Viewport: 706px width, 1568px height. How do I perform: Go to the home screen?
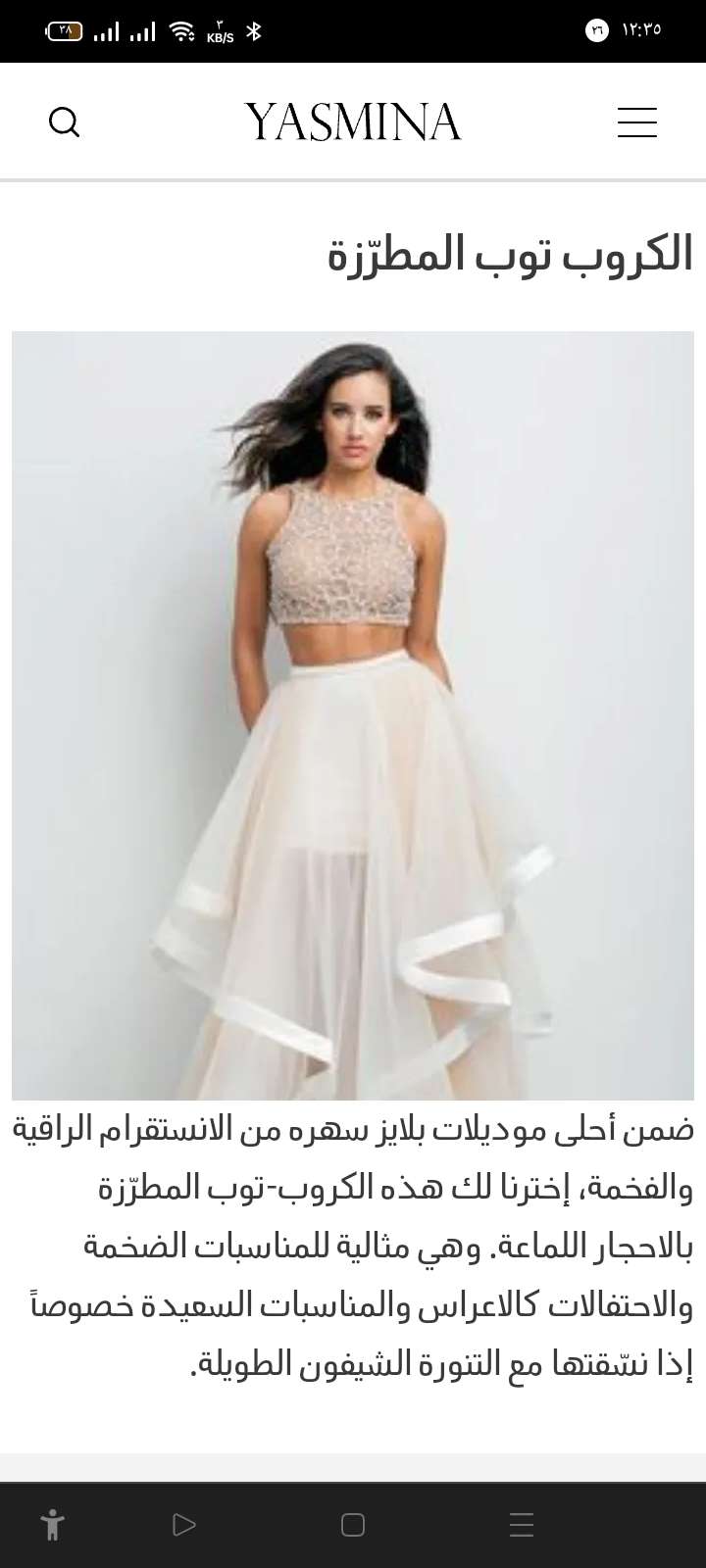[353, 1525]
